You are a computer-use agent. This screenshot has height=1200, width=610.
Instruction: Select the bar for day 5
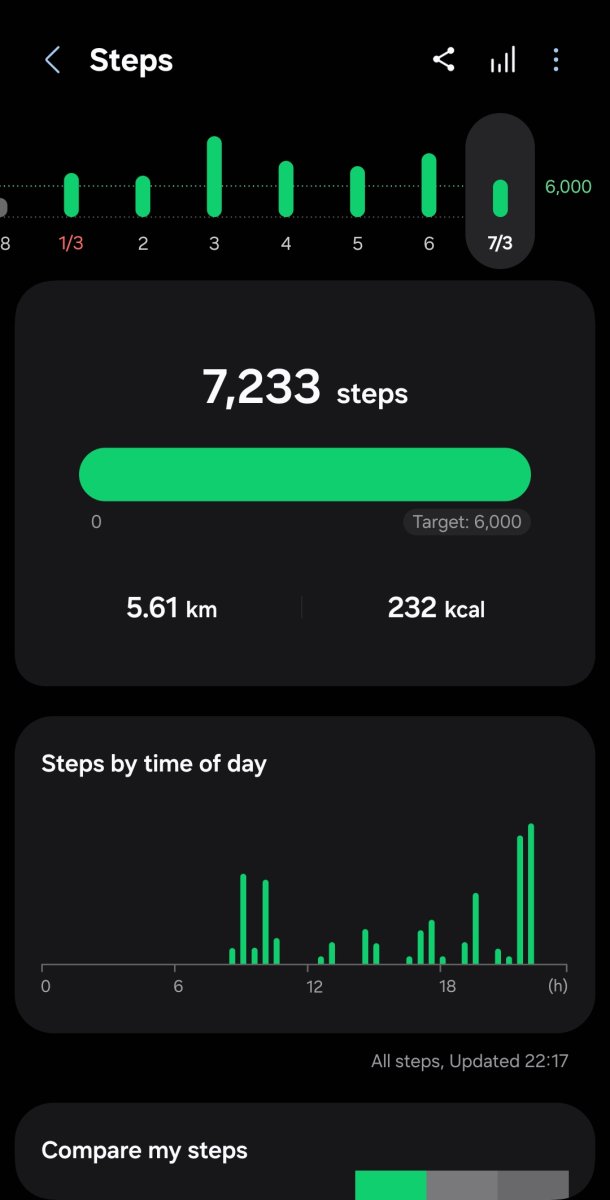(357, 192)
